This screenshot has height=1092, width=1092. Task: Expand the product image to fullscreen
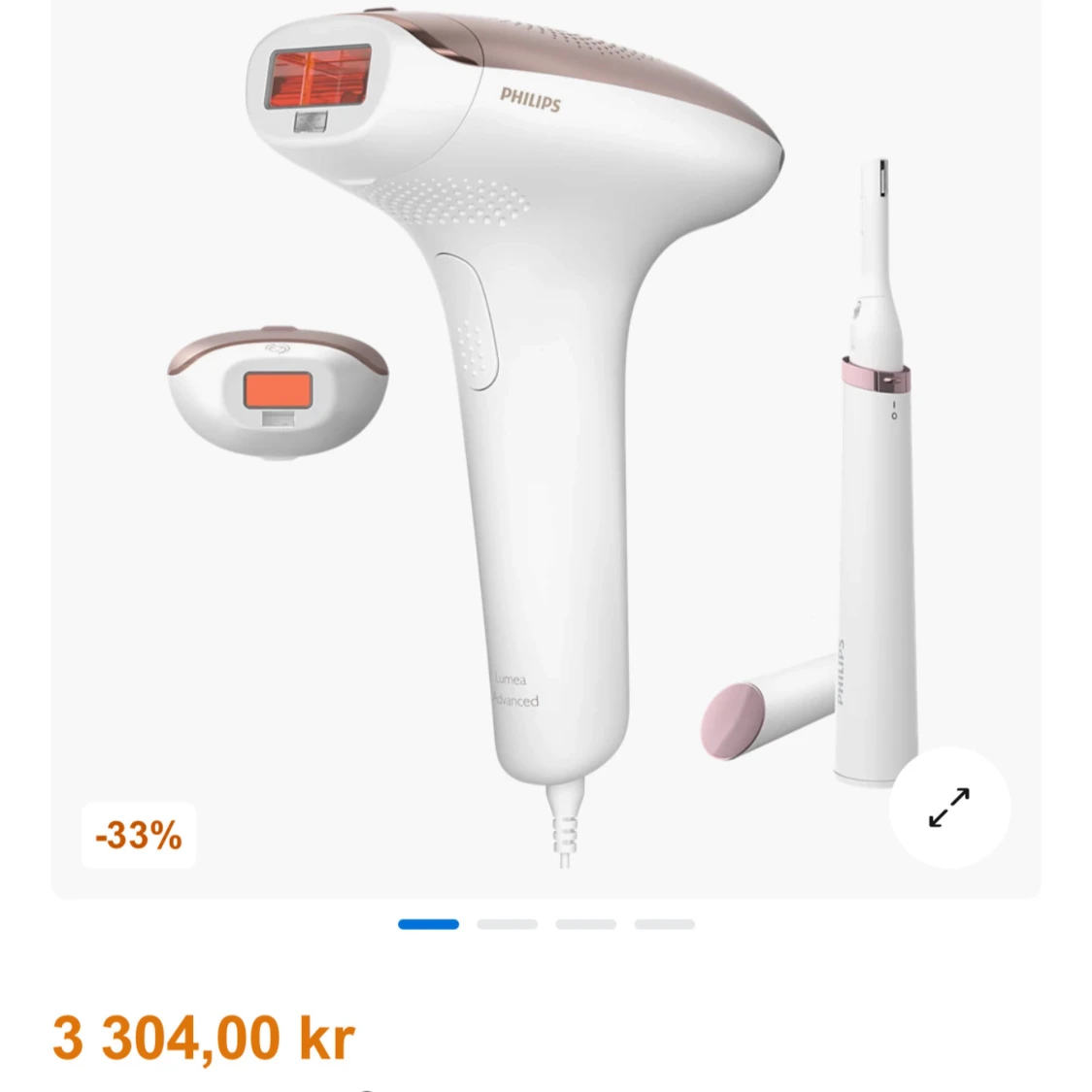948,808
